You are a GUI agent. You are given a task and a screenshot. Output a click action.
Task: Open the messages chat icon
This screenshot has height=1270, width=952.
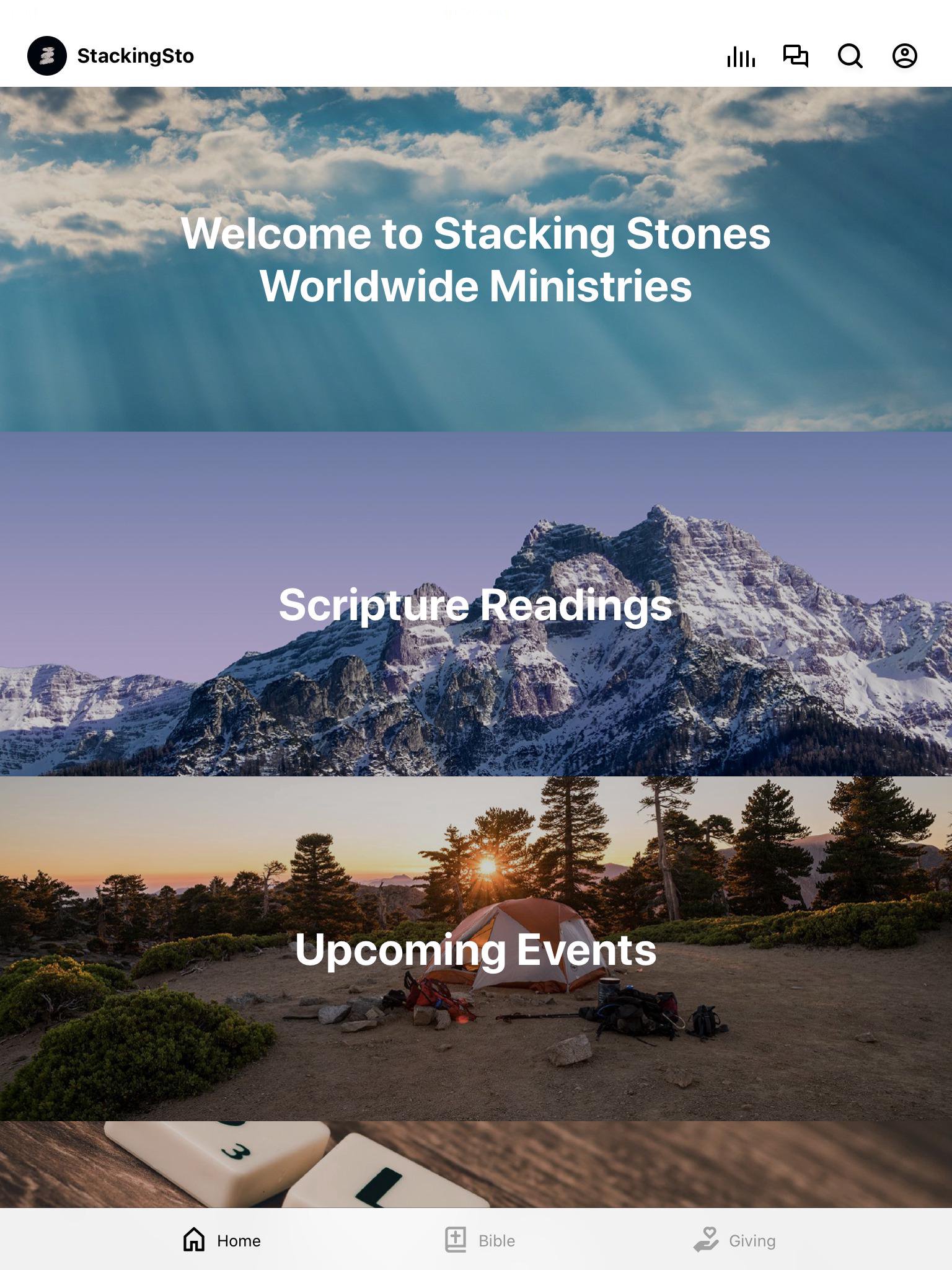(795, 56)
